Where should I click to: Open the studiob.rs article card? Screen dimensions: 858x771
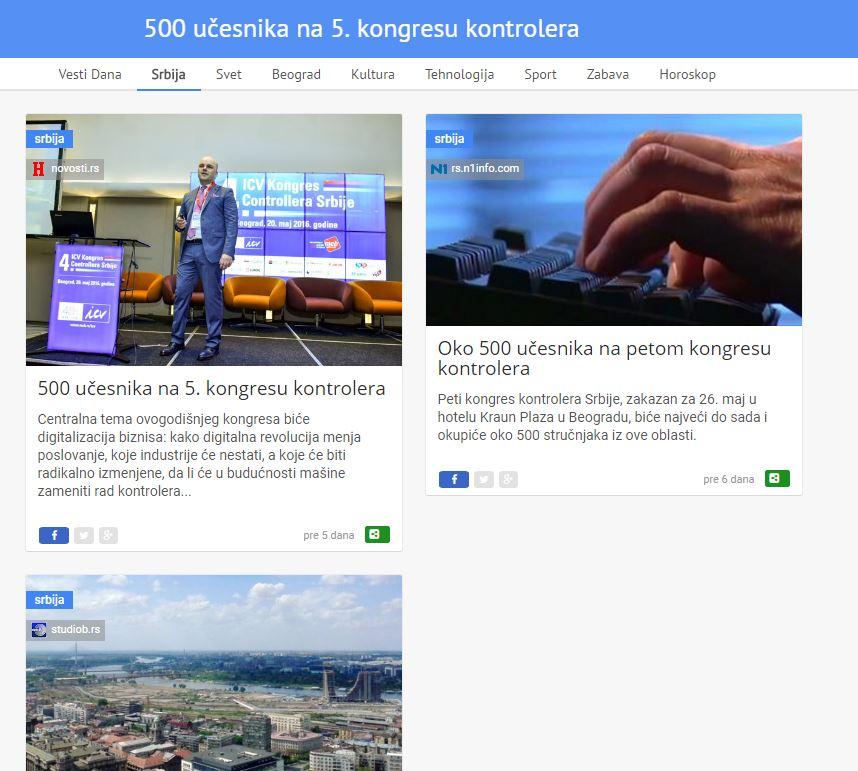[213, 680]
